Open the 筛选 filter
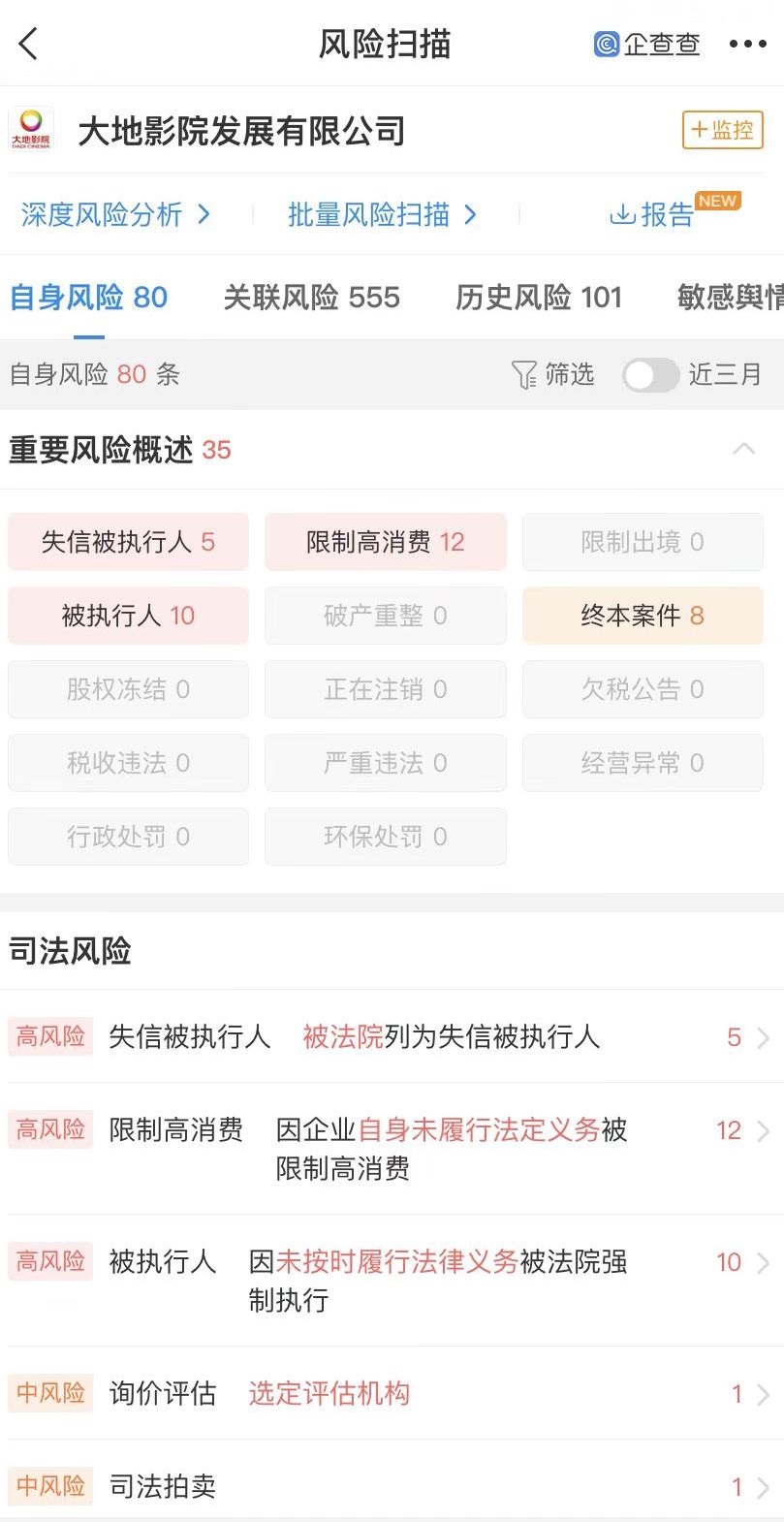 tap(552, 374)
